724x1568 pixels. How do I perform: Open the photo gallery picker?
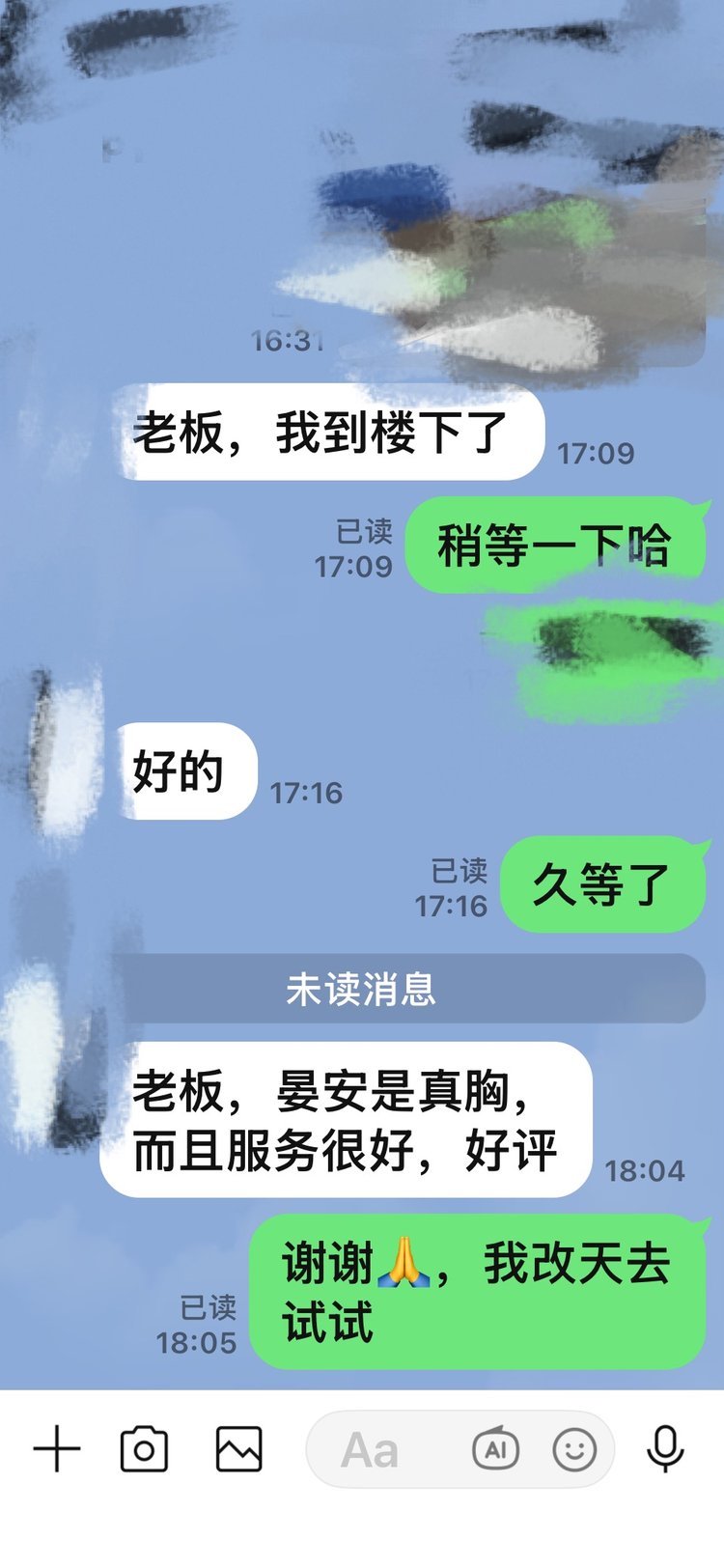tap(238, 1449)
